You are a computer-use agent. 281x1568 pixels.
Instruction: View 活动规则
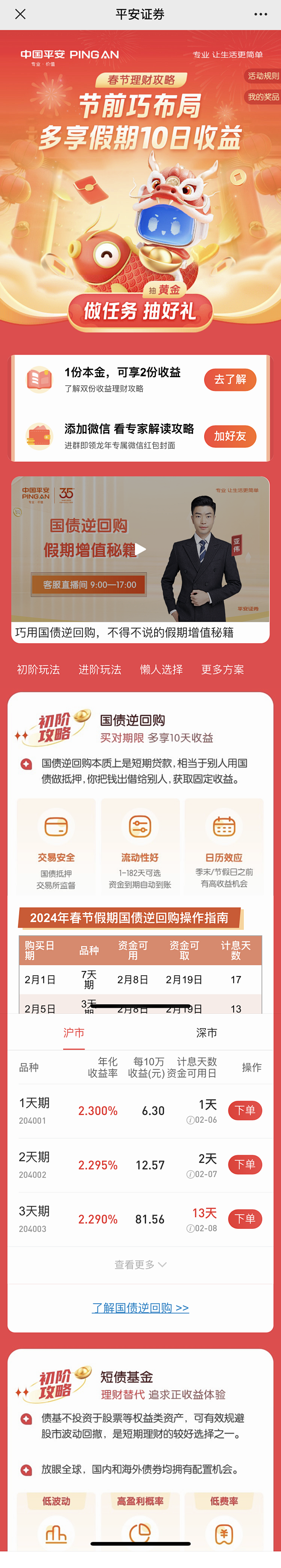pyautogui.click(x=263, y=76)
